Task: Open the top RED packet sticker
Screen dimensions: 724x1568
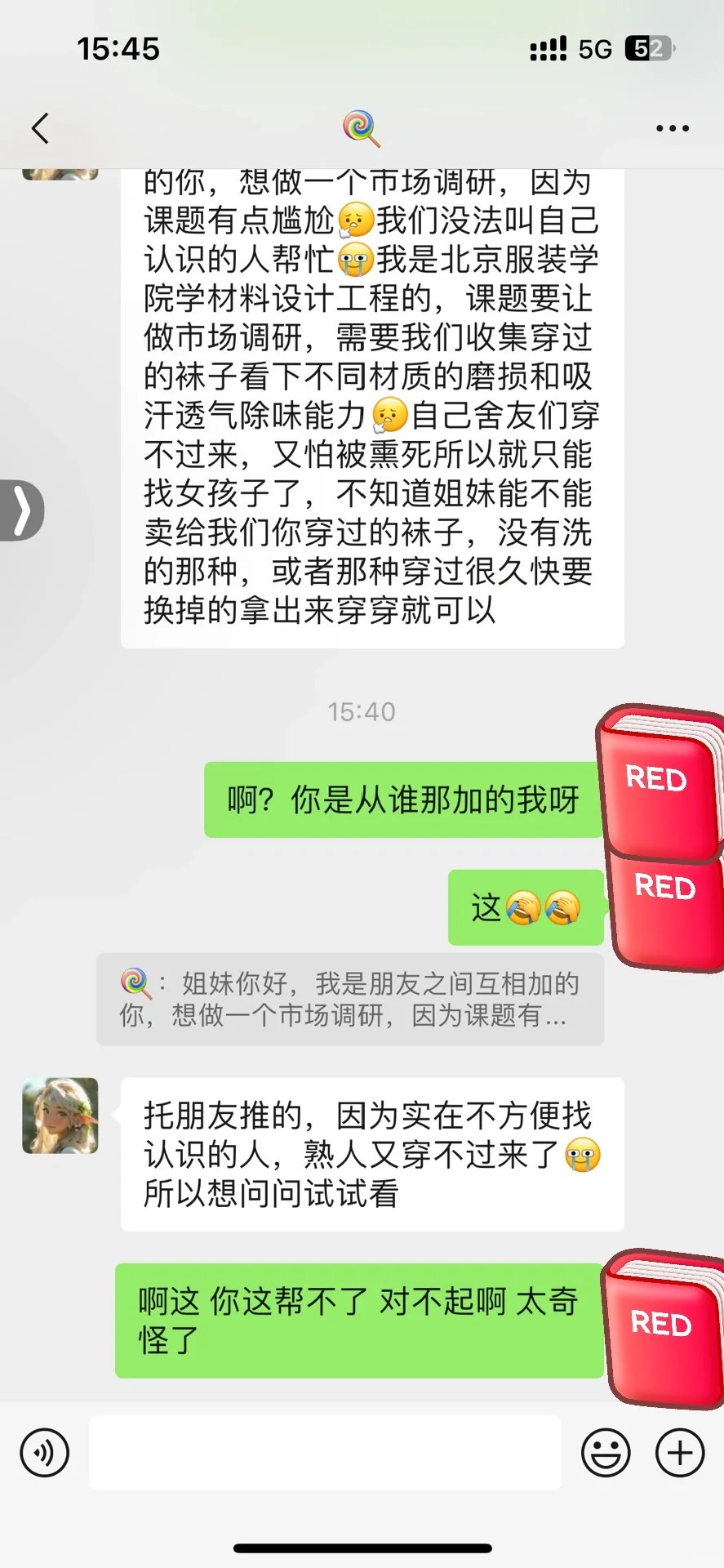Action: (x=658, y=782)
